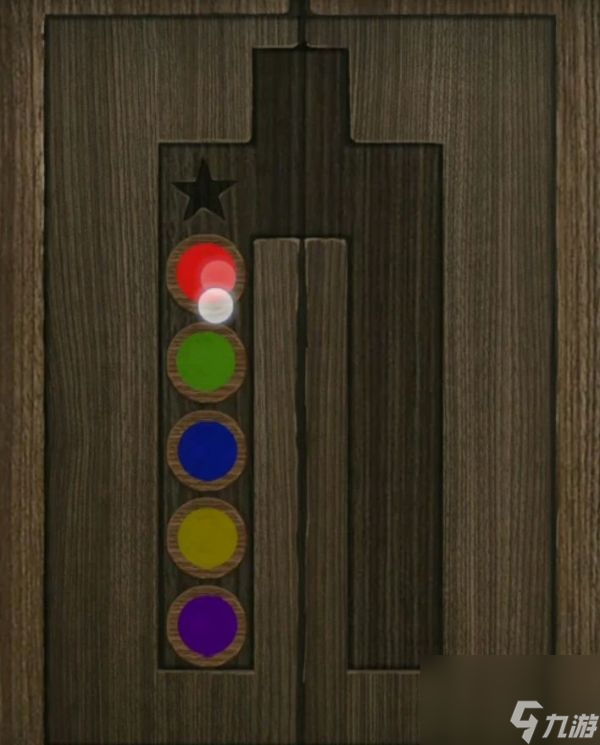The image size is (600, 745).
Task: Select the green colored button
Action: (206, 361)
